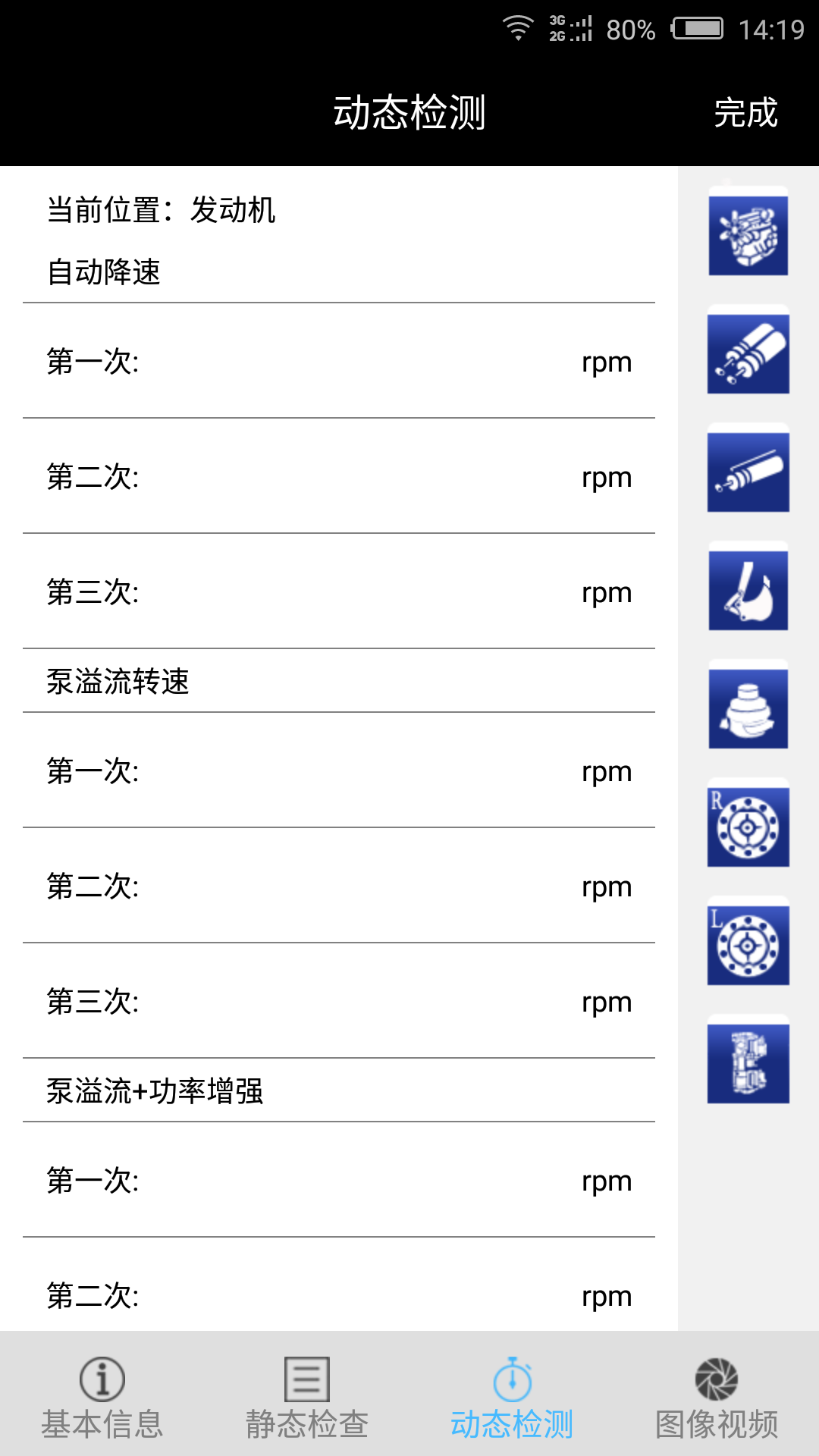Enter 泵溢流转速 第三次 rpm value
The width and height of the screenshot is (819, 1456).
(x=356, y=1002)
